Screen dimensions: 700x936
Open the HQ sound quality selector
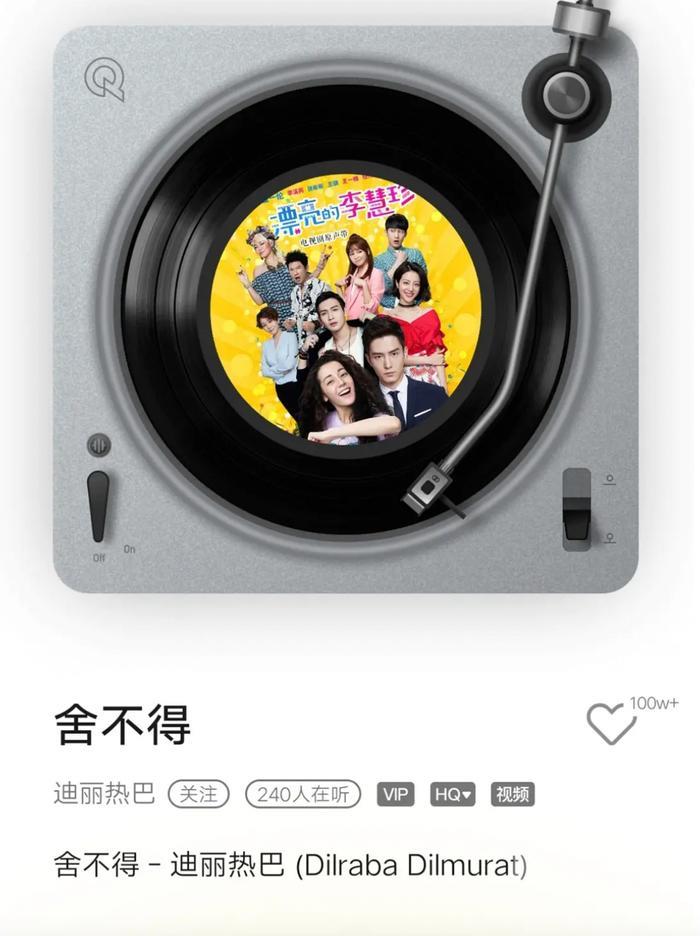coord(453,795)
